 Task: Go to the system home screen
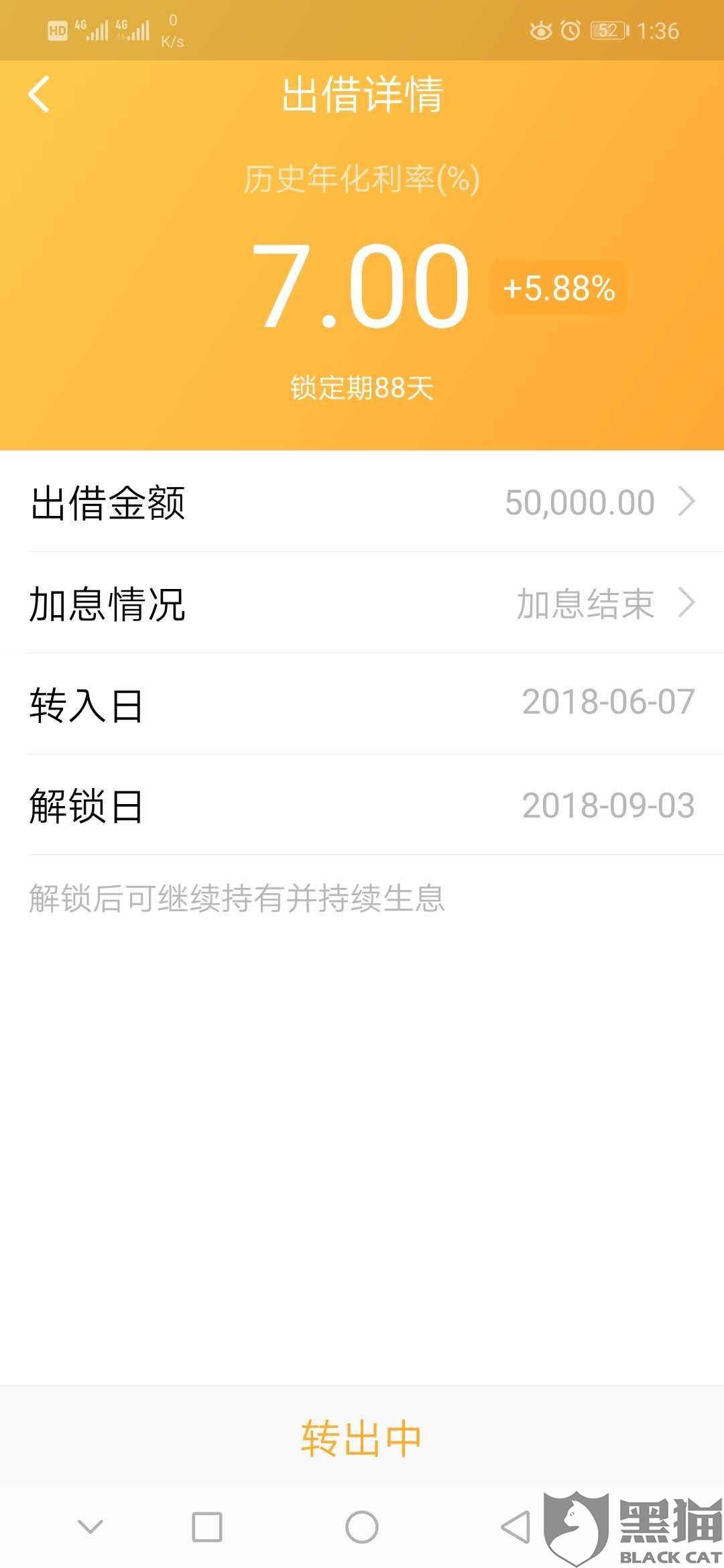(362, 1527)
